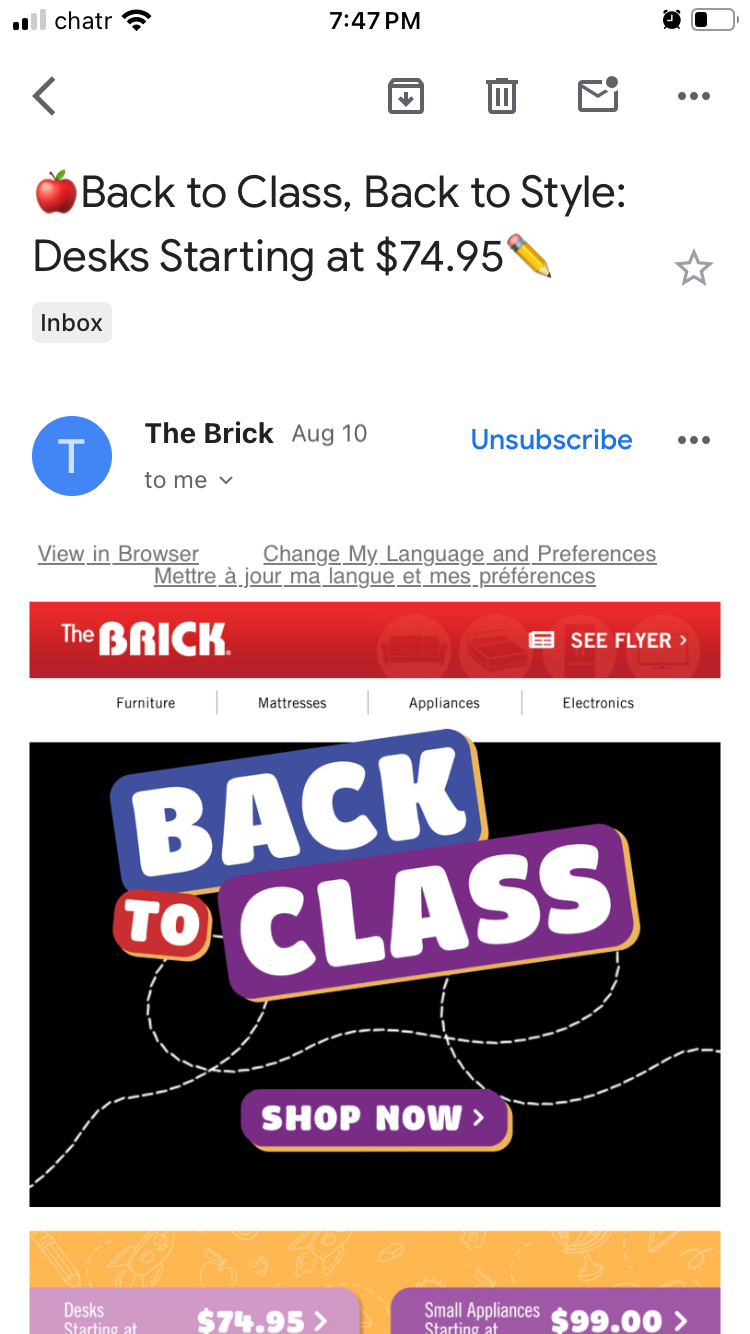Viewport: 750px width, 1334px height.
Task: Open Mettre à jour ma langue link
Action: (374, 577)
